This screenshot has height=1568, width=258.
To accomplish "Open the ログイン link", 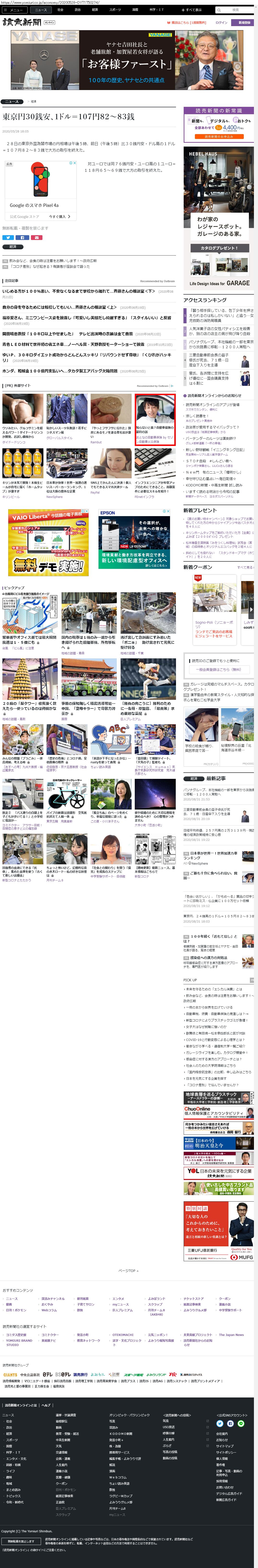I will coord(221,23).
